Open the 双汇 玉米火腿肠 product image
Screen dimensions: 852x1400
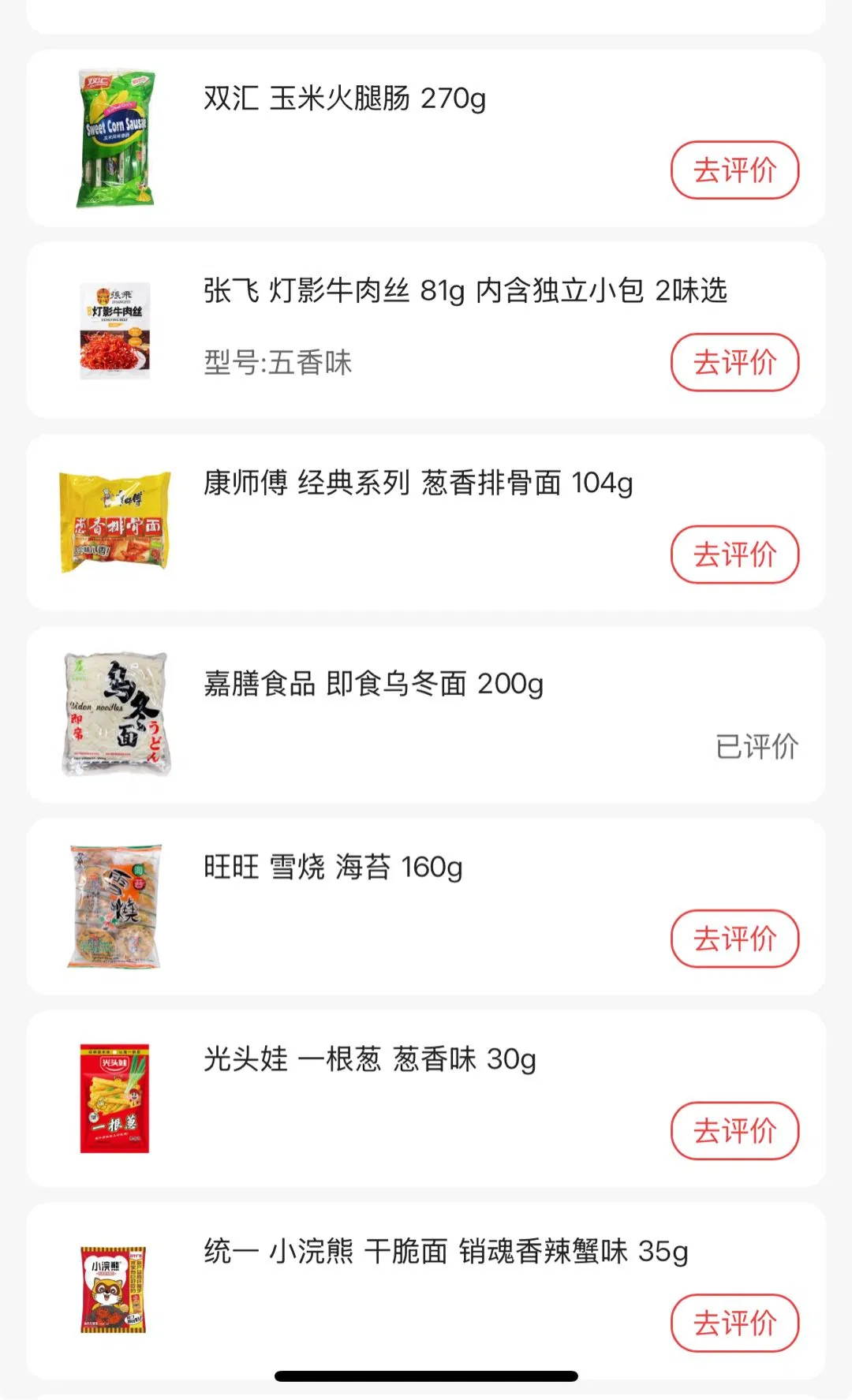click(x=115, y=139)
